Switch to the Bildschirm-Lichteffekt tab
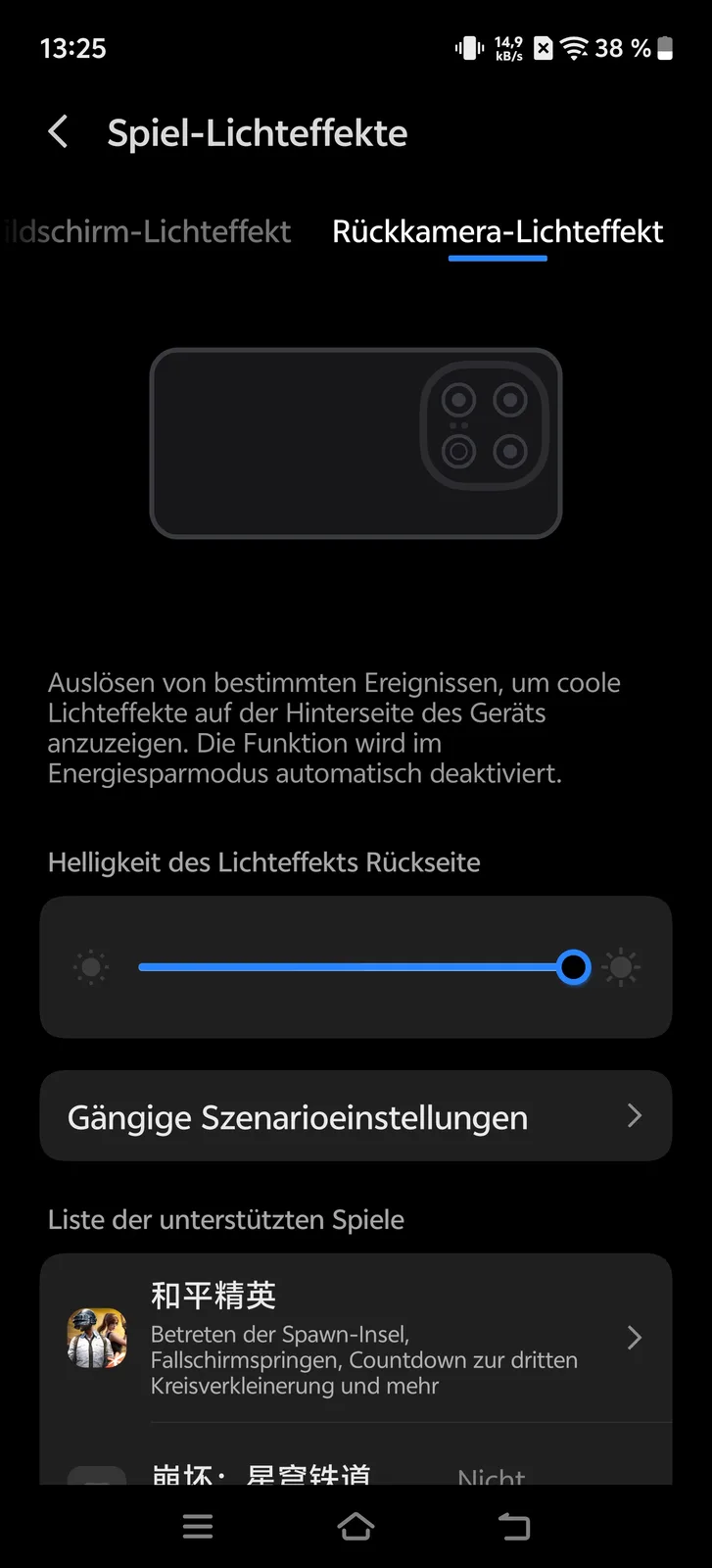712x1568 pixels. (147, 232)
